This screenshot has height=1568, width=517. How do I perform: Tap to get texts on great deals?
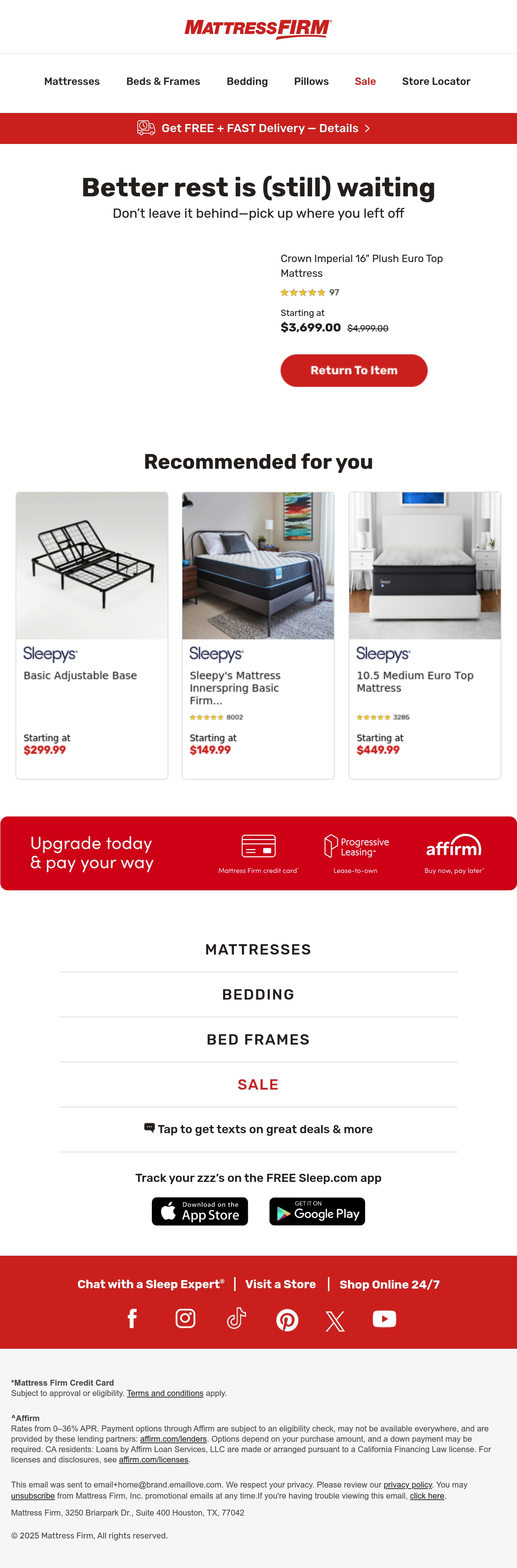coord(258,1129)
